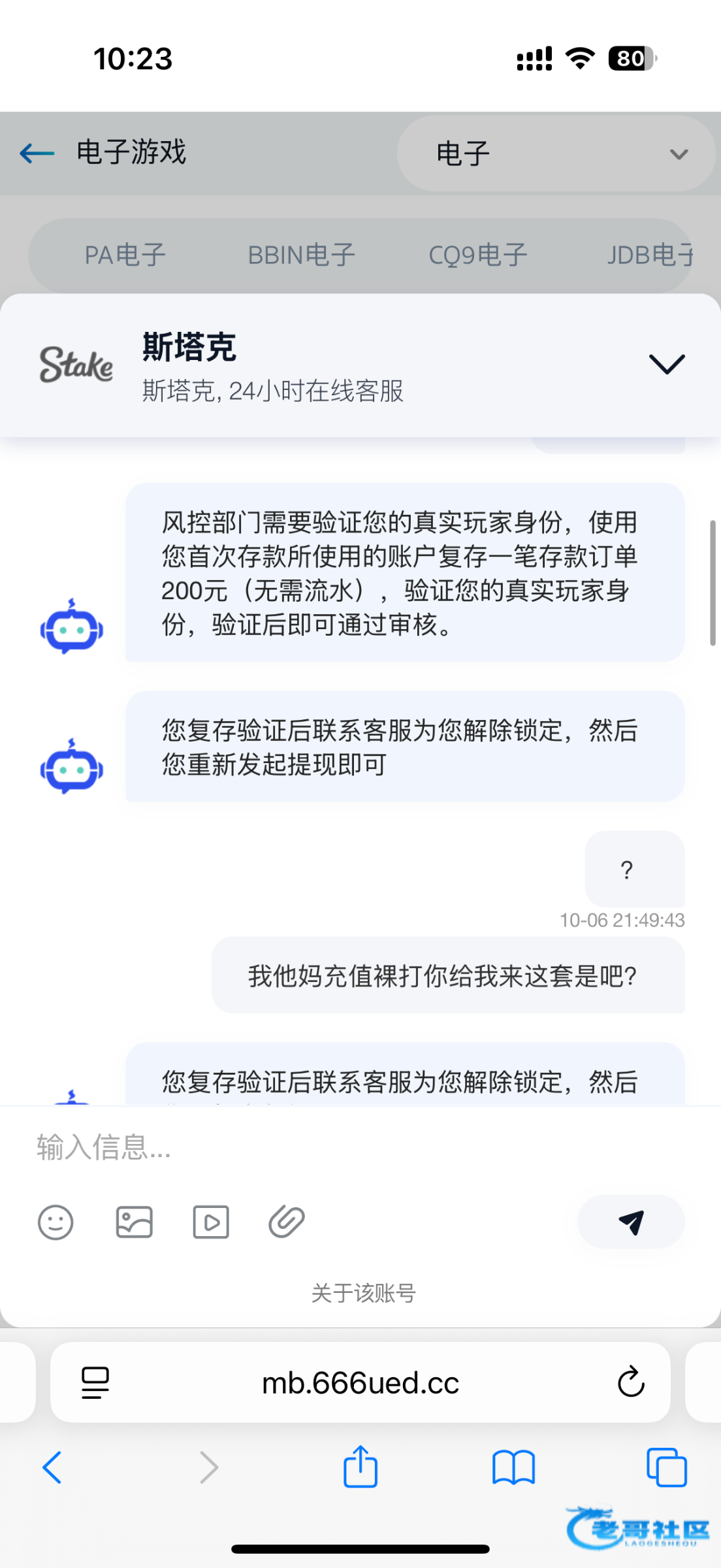Attach a video to the chat
This screenshot has height=1568, width=721.
tap(211, 1222)
